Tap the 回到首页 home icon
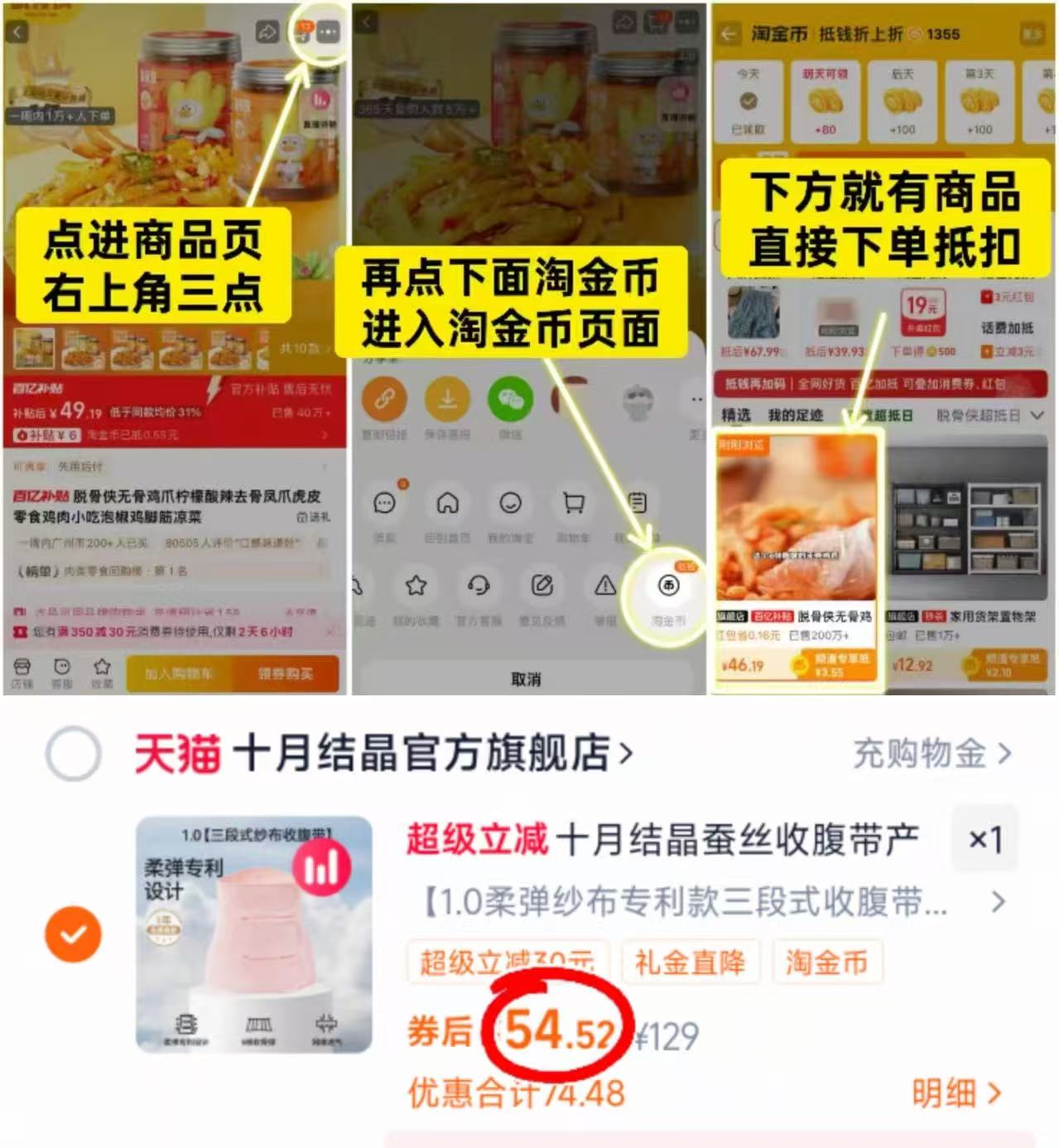The image size is (1059, 1148). click(x=447, y=503)
